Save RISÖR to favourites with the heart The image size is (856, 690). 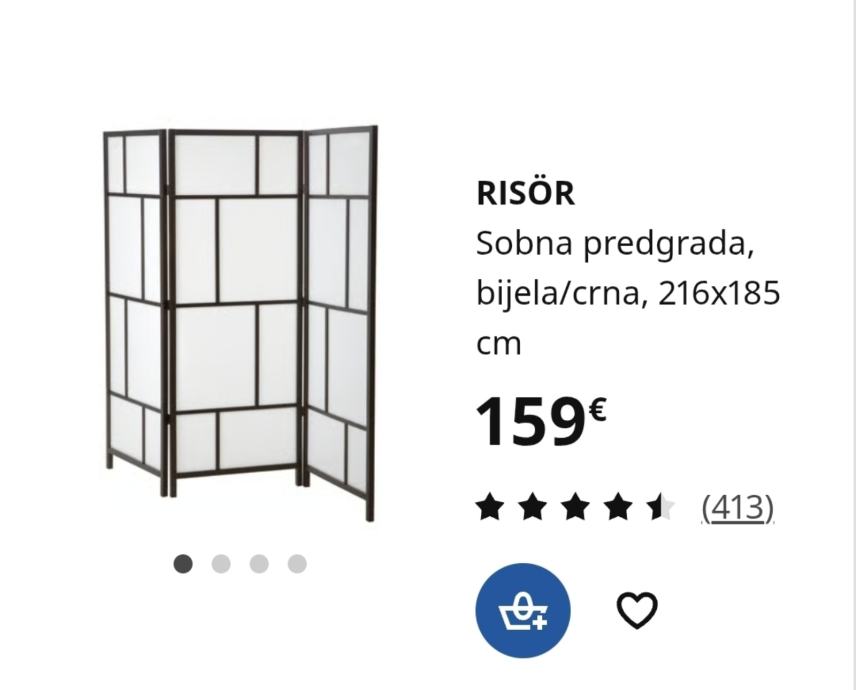637,610
